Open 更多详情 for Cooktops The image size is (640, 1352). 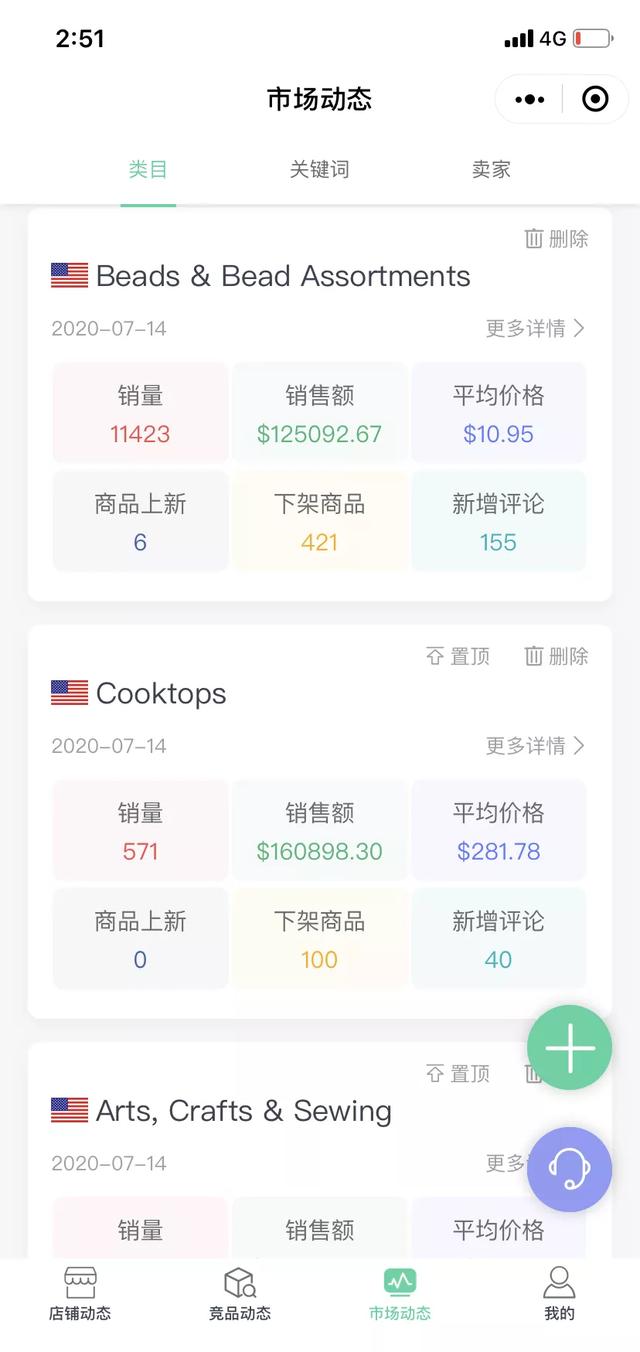click(536, 745)
